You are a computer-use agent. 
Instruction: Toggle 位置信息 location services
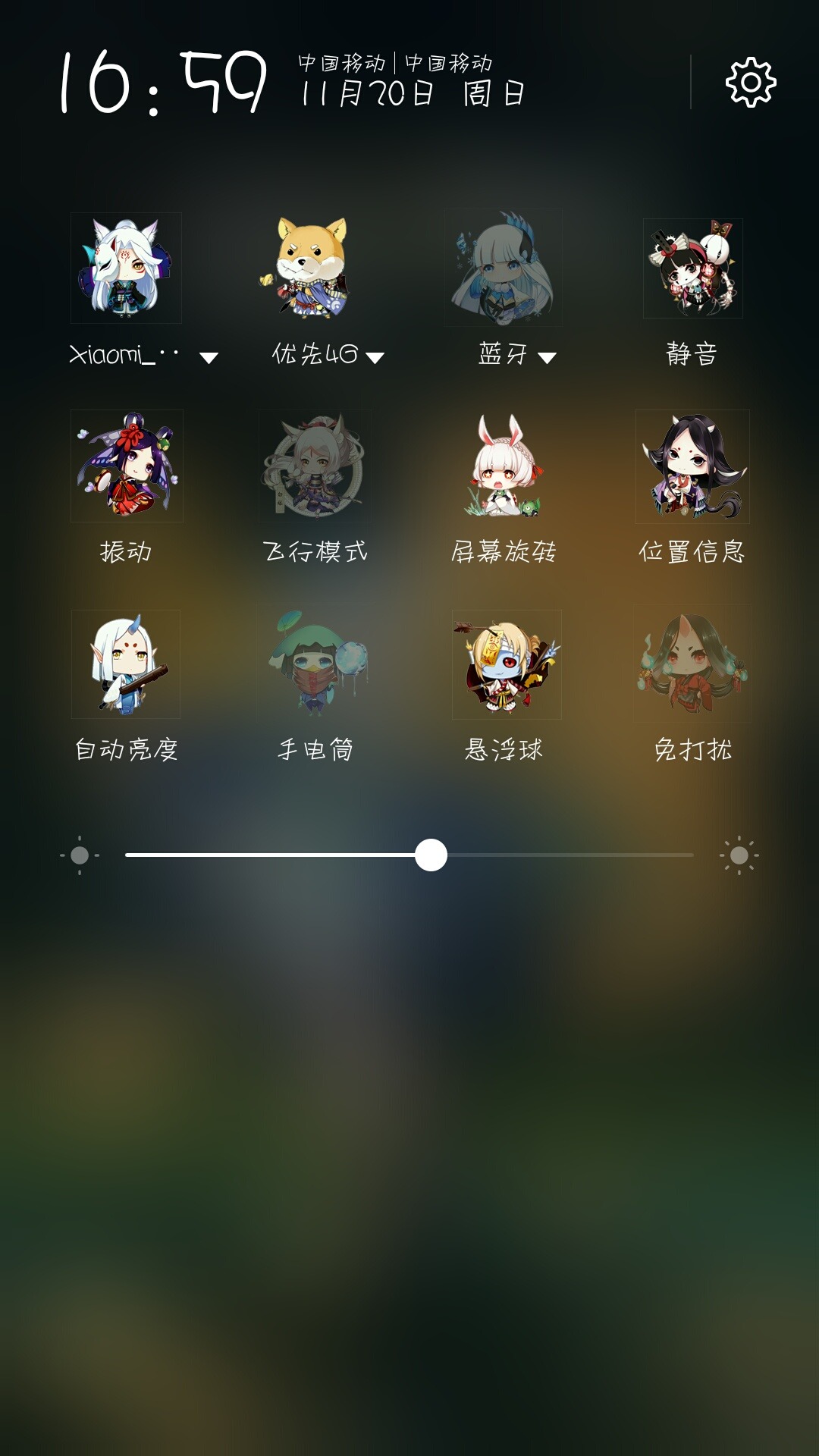pos(692,466)
